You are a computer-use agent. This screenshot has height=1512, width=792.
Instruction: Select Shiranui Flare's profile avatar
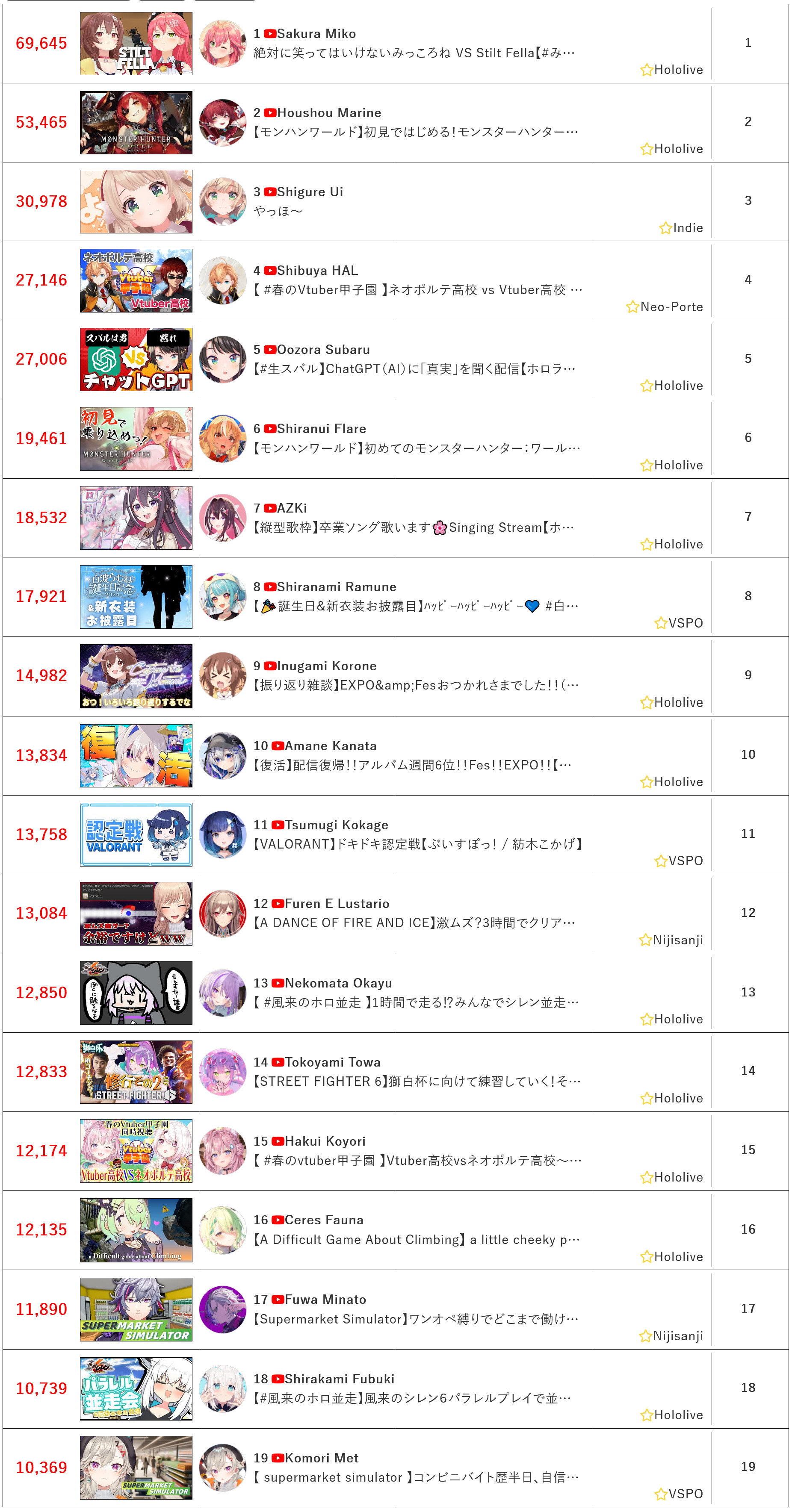coord(222,439)
